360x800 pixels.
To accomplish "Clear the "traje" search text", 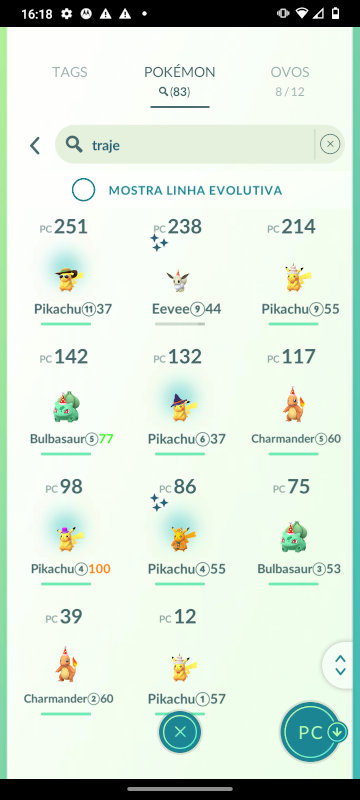I will (x=330, y=144).
